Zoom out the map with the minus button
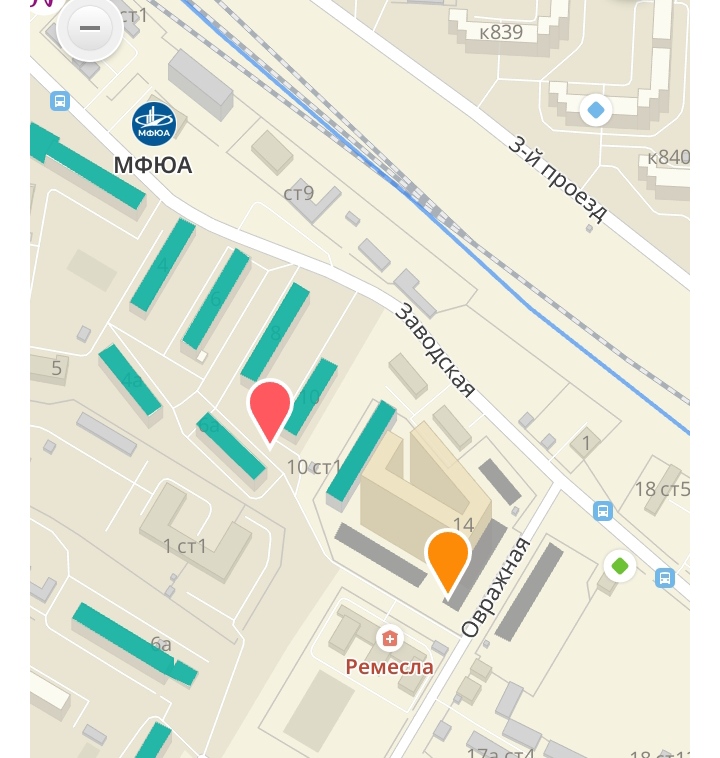This screenshot has width=720, height=758. pos(90,28)
